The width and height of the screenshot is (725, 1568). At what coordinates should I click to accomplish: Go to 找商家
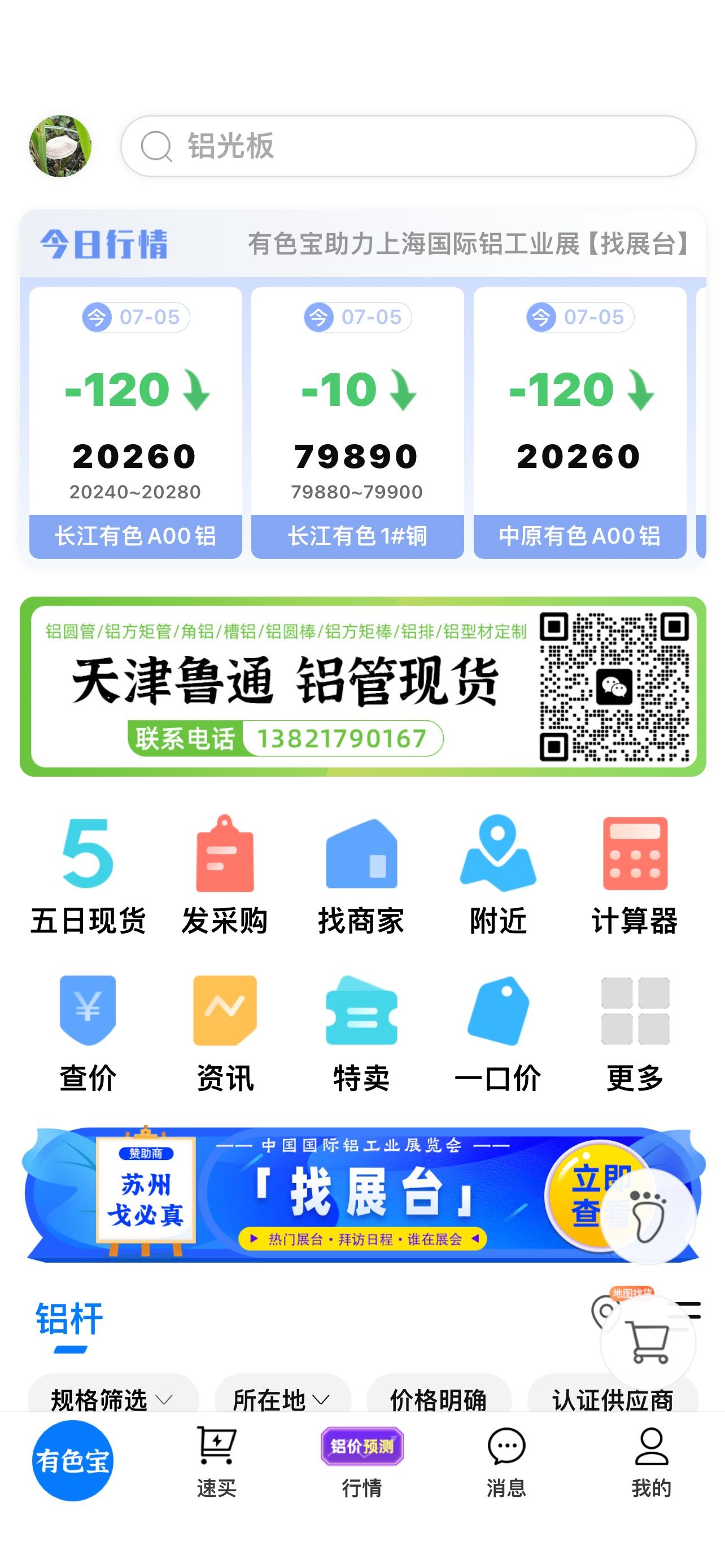(361, 874)
